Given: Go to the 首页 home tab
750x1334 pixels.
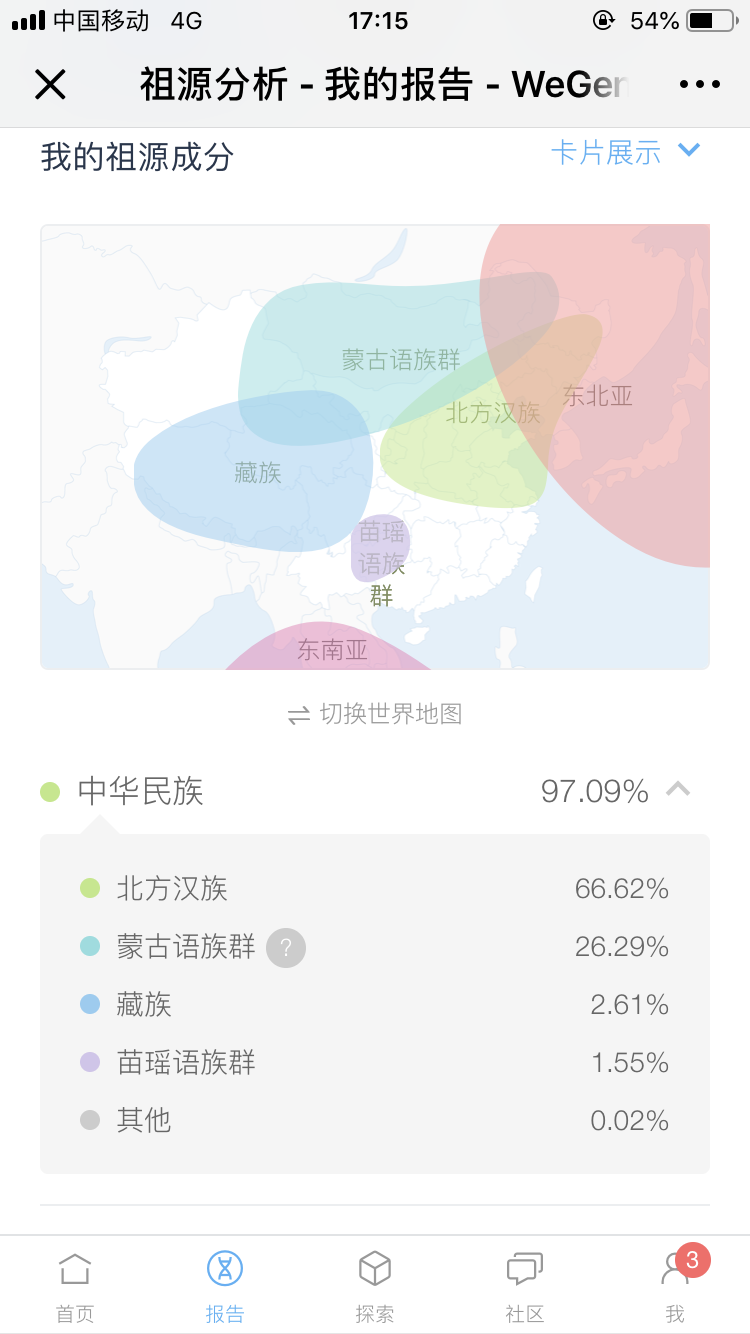Looking at the screenshot, I should click(x=75, y=1285).
